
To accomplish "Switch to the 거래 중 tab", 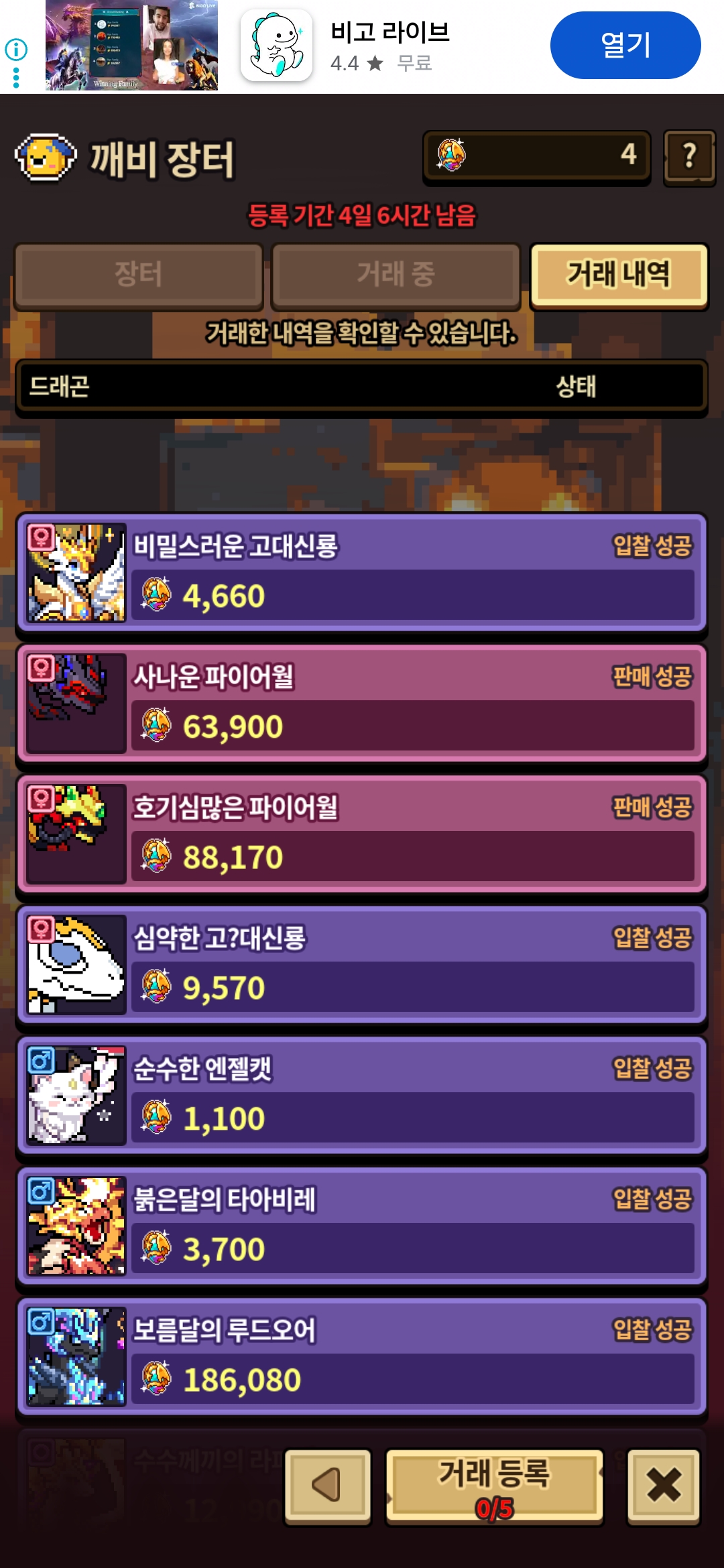I will click(396, 275).
